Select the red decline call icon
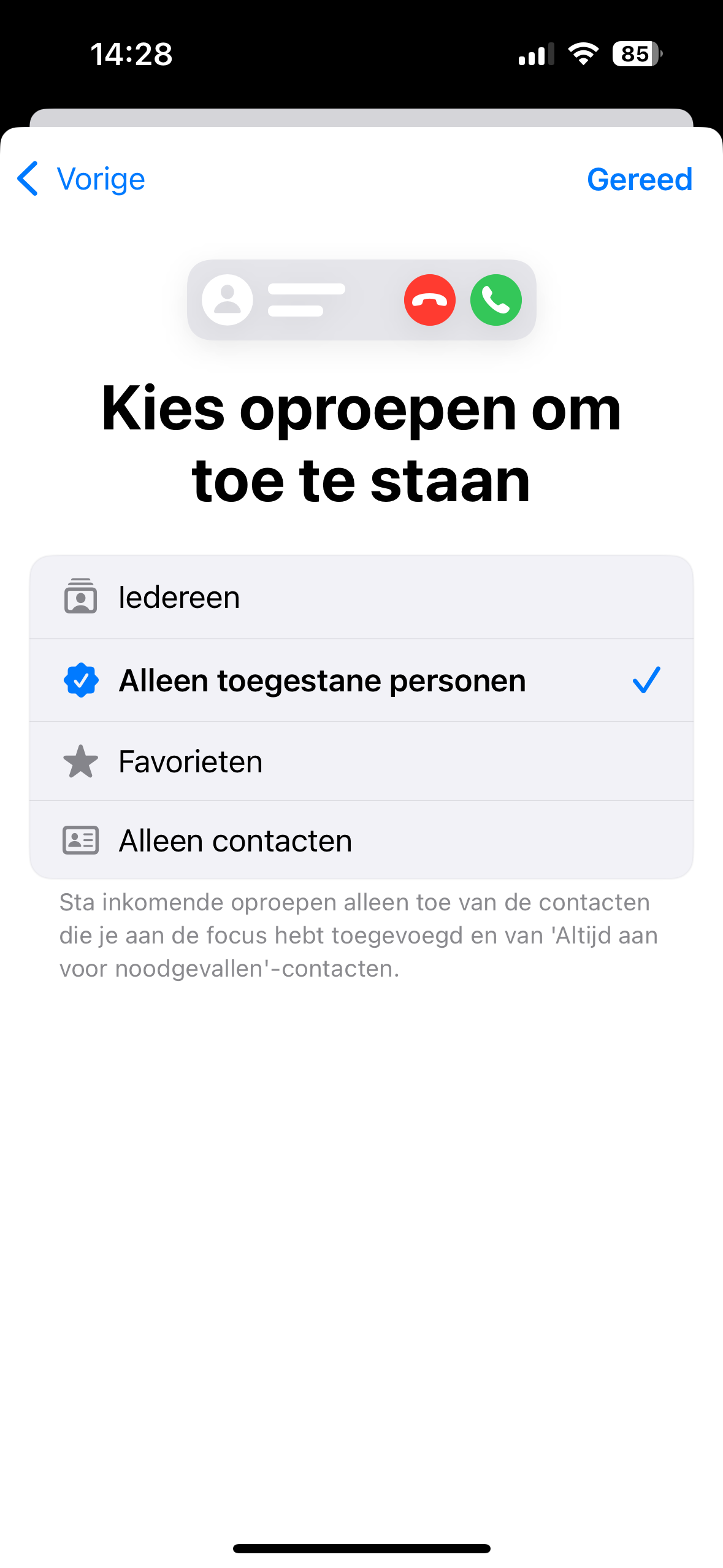Screen dimensions: 723x1568 tap(429, 300)
